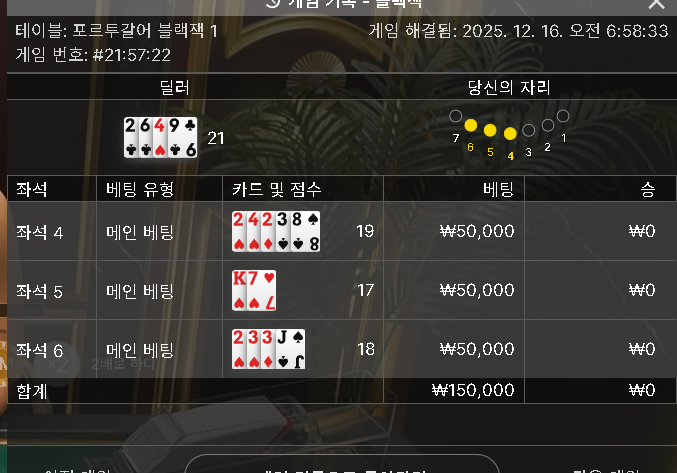This screenshot has width=677, height=473.
Task: Return to the game history list
Action: [x=342, y=466]
